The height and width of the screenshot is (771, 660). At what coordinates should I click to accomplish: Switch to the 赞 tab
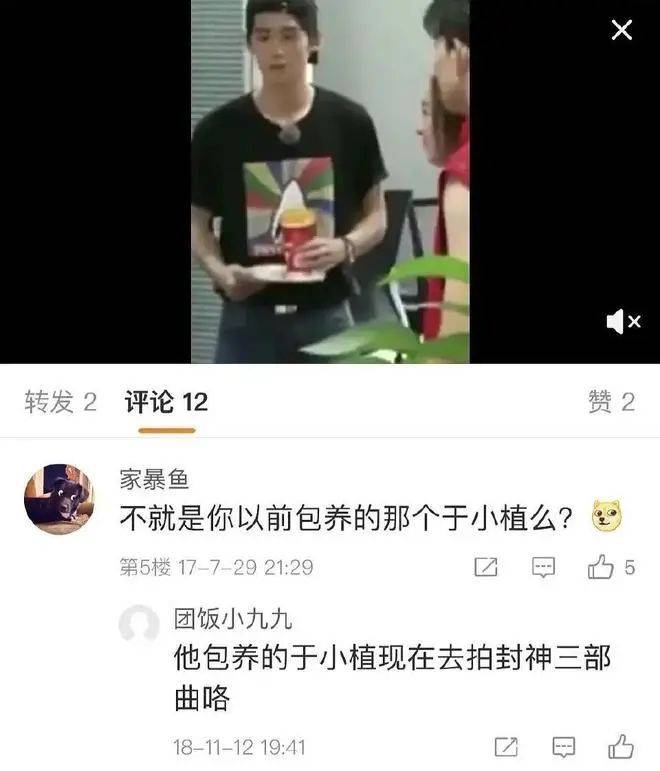[x=611, y=402]
